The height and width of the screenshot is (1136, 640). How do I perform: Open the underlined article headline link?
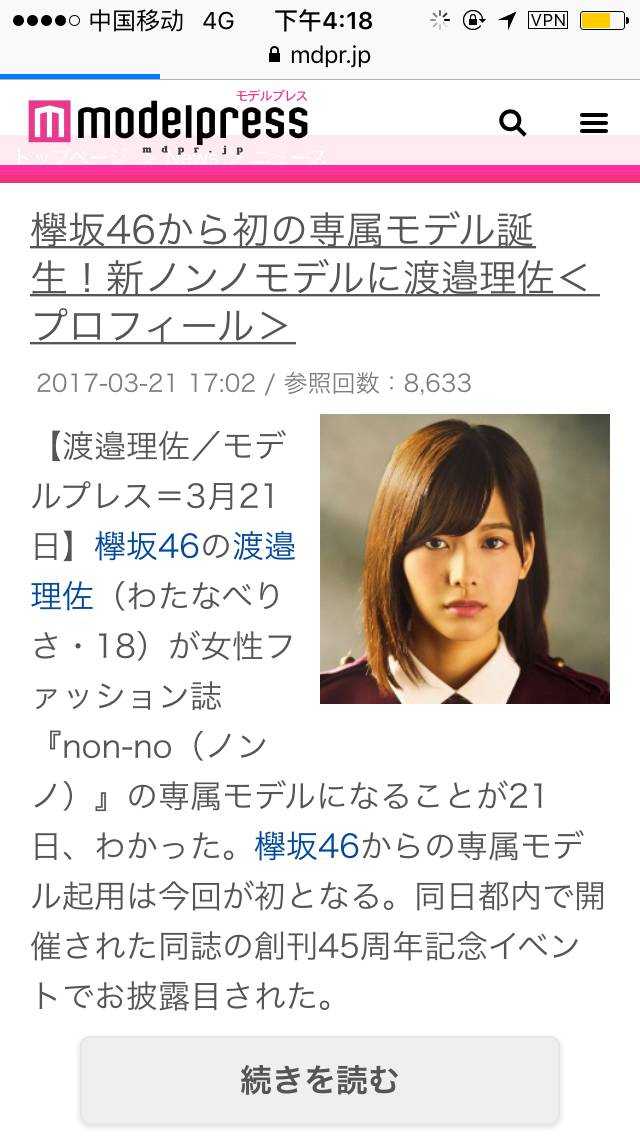(300, 279)
